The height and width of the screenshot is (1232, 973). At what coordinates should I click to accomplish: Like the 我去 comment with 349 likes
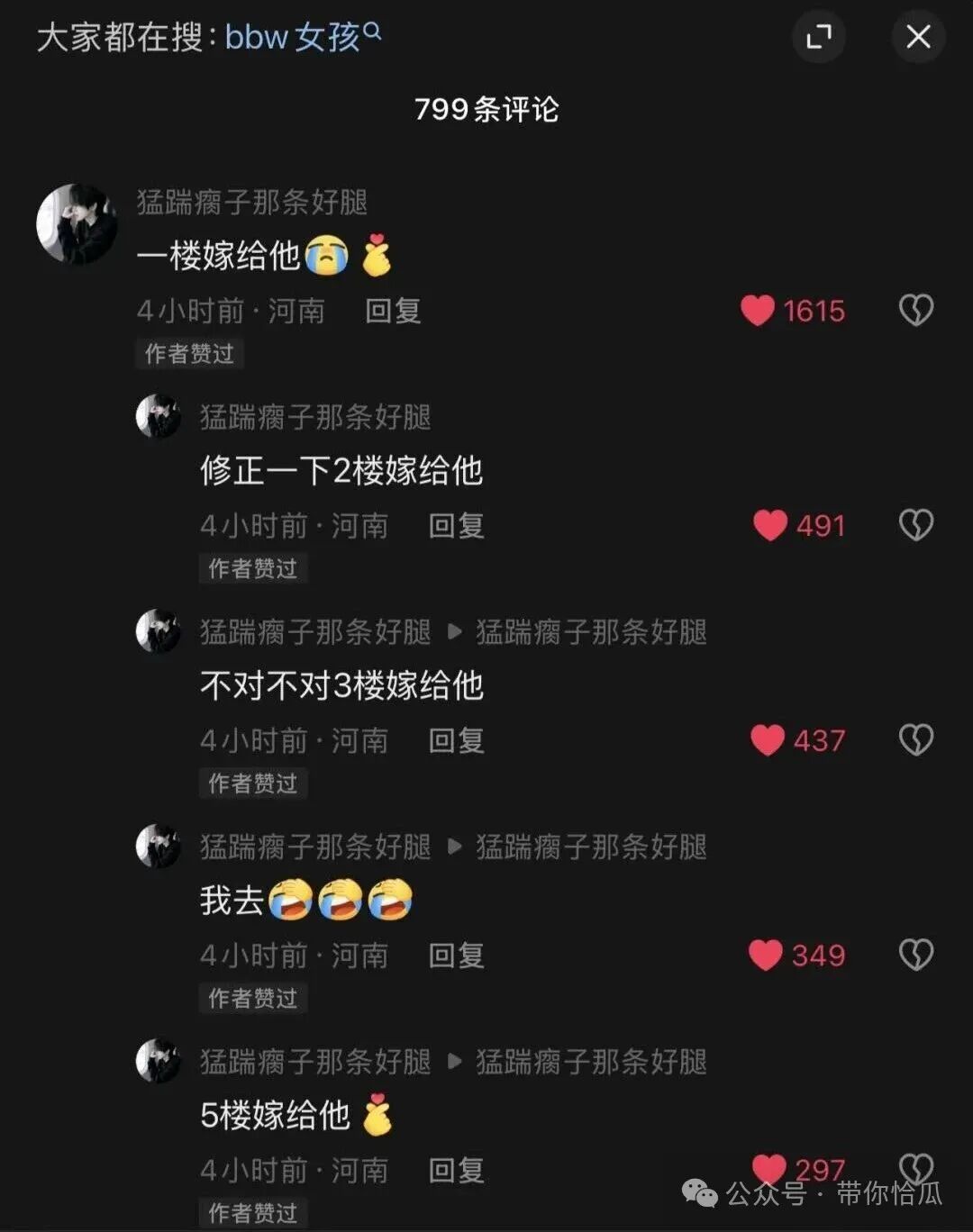point(766,955)
